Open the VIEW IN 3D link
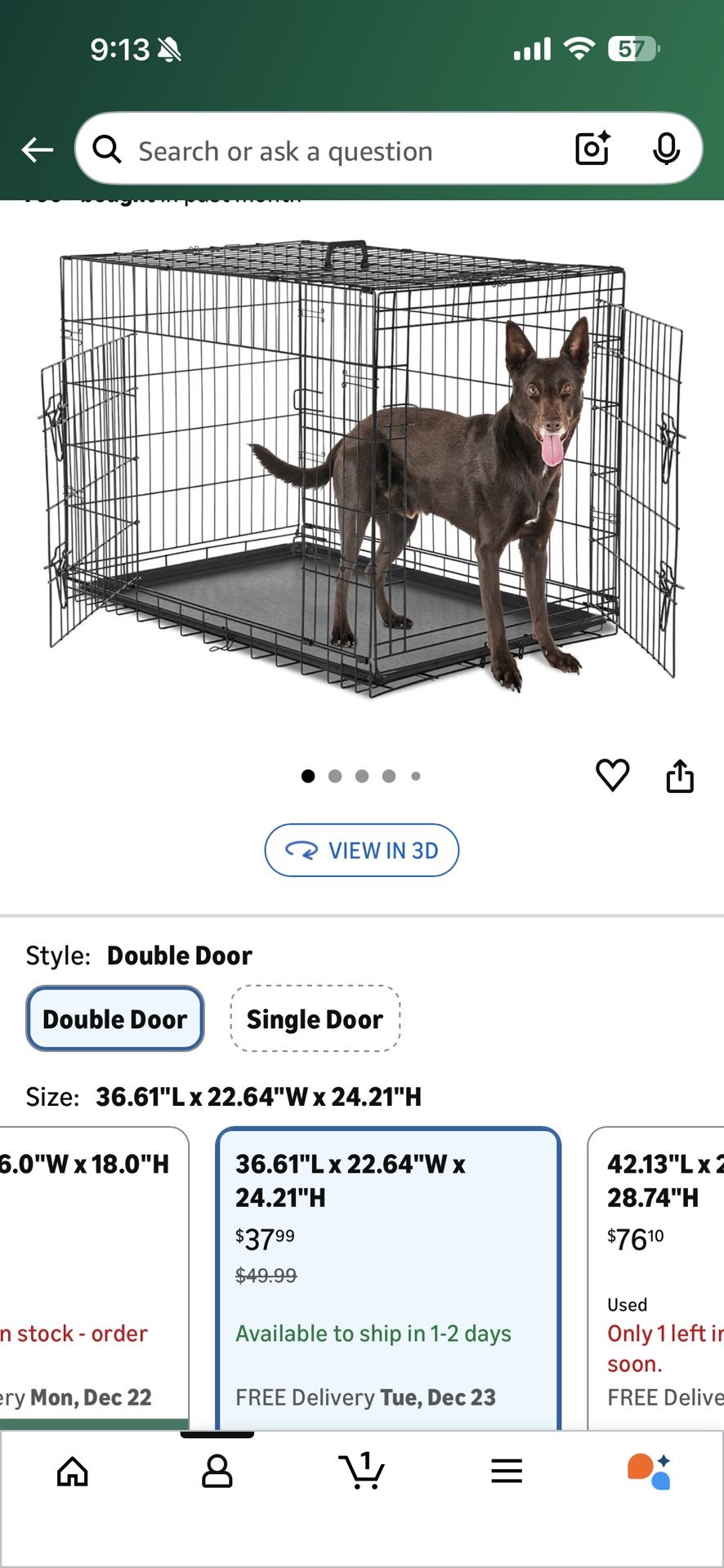This screenshot has height=1568, width=724. (x=362, y=850)
